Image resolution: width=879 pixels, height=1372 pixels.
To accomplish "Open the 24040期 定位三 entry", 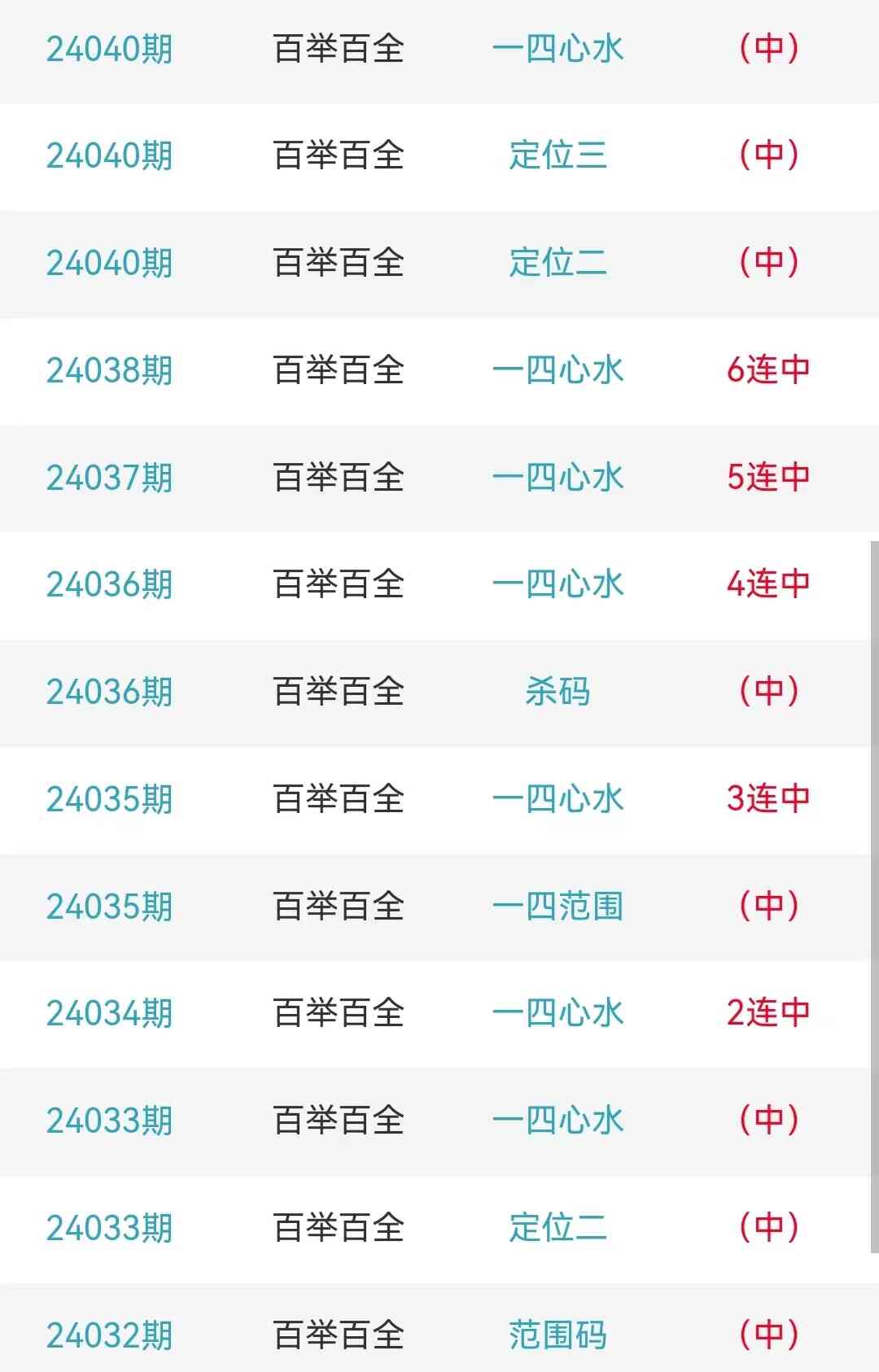I will [x=558, y=155].
